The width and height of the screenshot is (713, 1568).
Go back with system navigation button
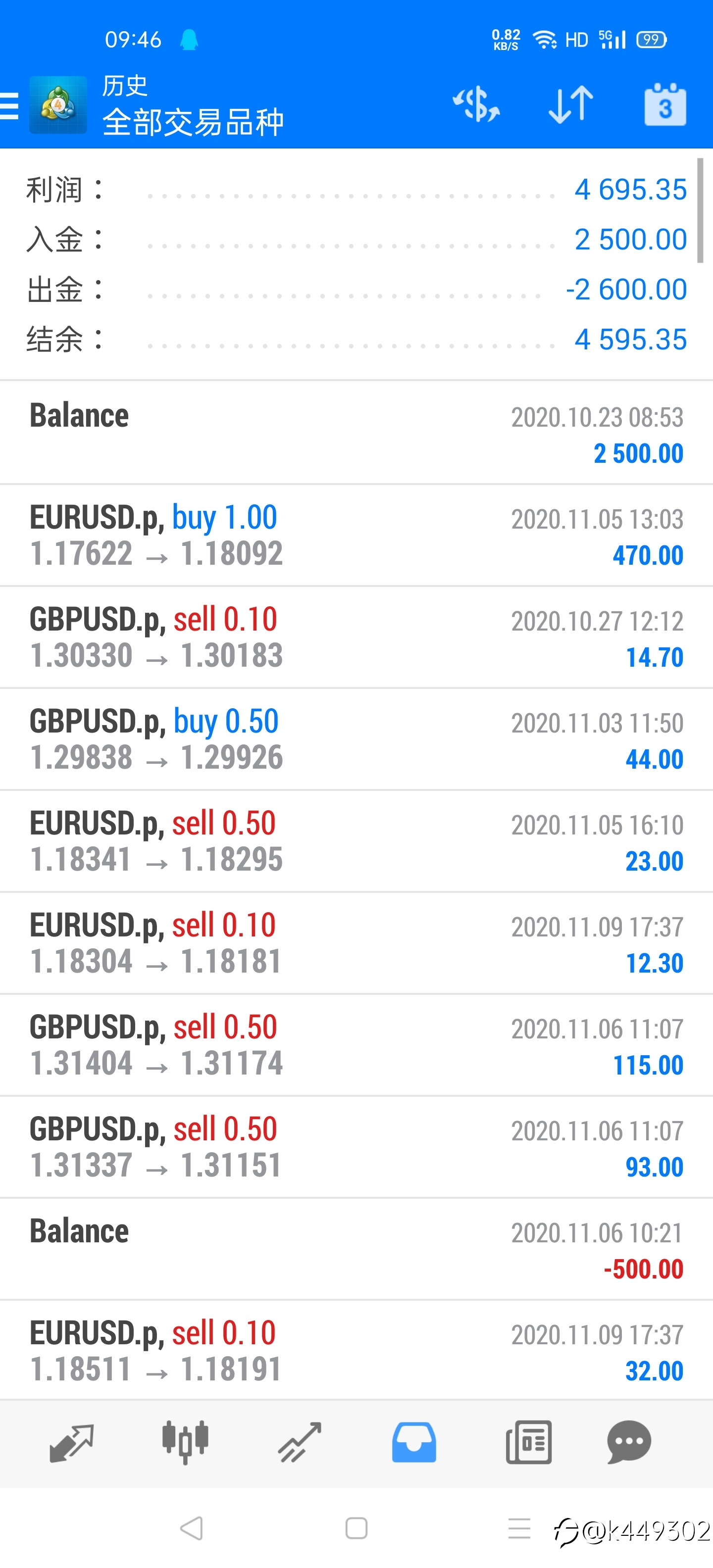pyautogui.click(x=191, y=1528)
